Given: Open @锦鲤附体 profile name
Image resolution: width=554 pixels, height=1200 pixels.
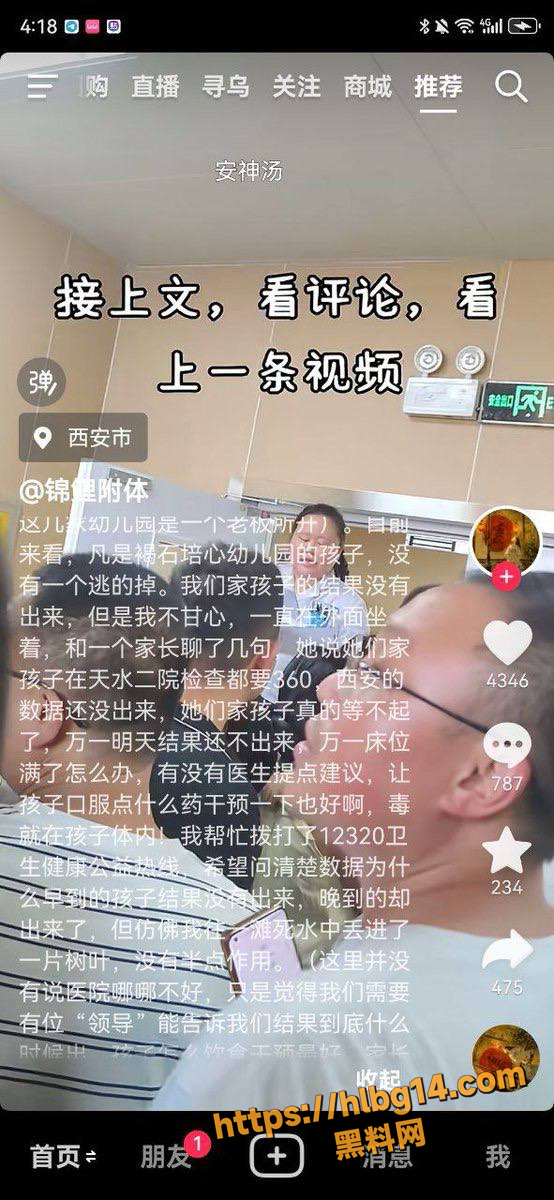Looking at the screenshot, I should click(84, 491).
